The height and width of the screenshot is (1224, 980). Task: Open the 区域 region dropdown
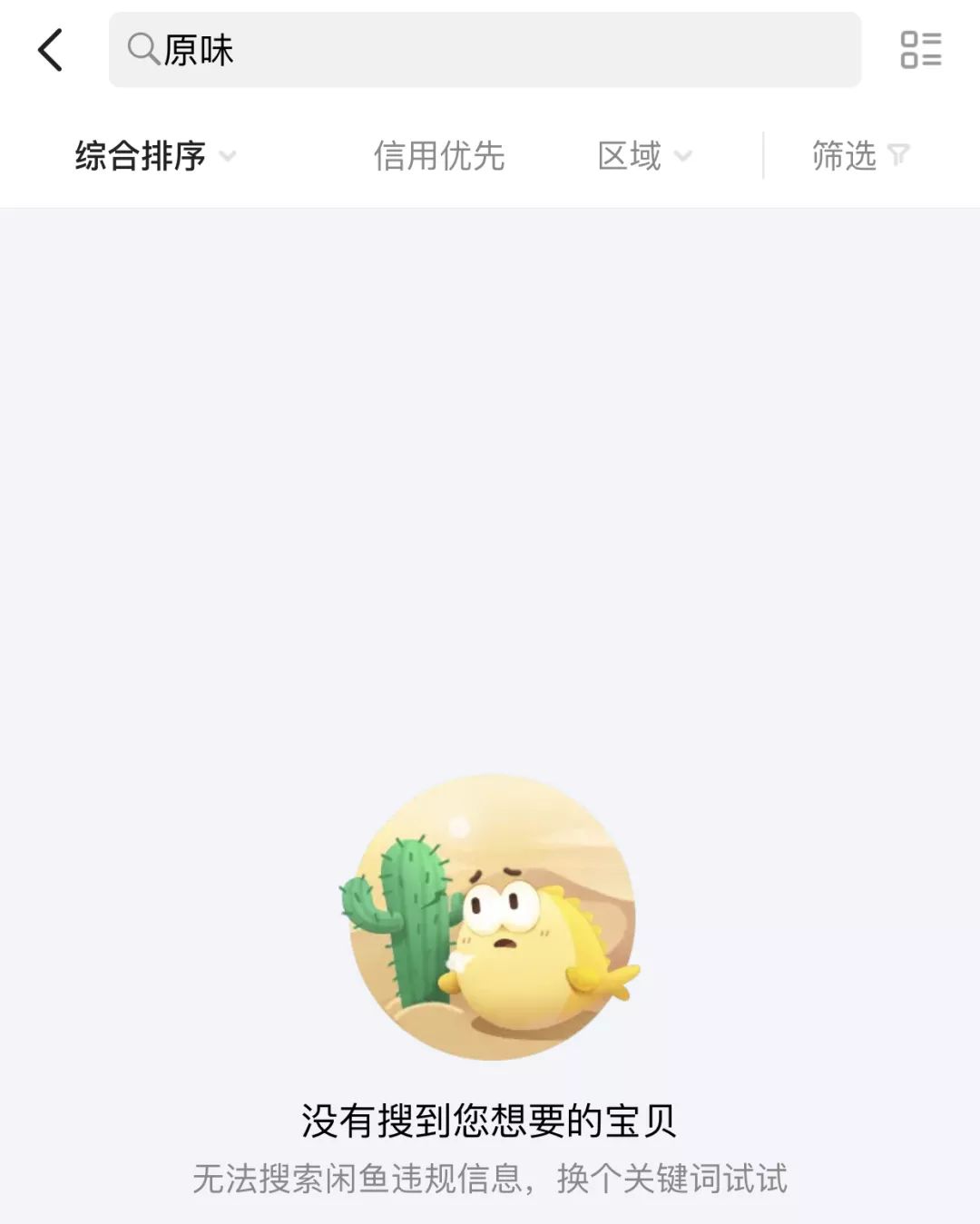pyautogui.click(x=644, y=156)
